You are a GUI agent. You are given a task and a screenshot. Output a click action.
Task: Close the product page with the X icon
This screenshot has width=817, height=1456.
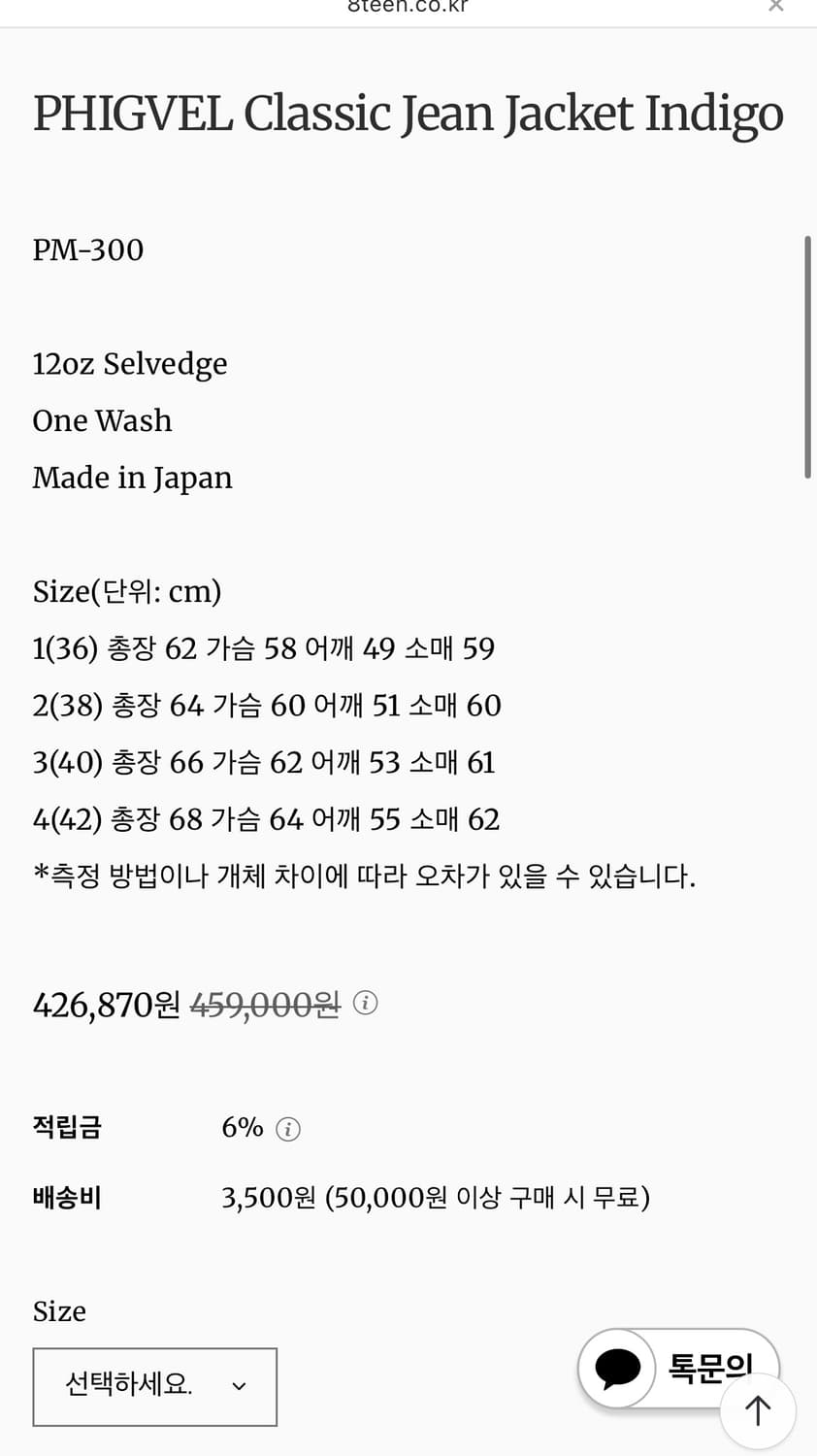click(x=776, y=7)
